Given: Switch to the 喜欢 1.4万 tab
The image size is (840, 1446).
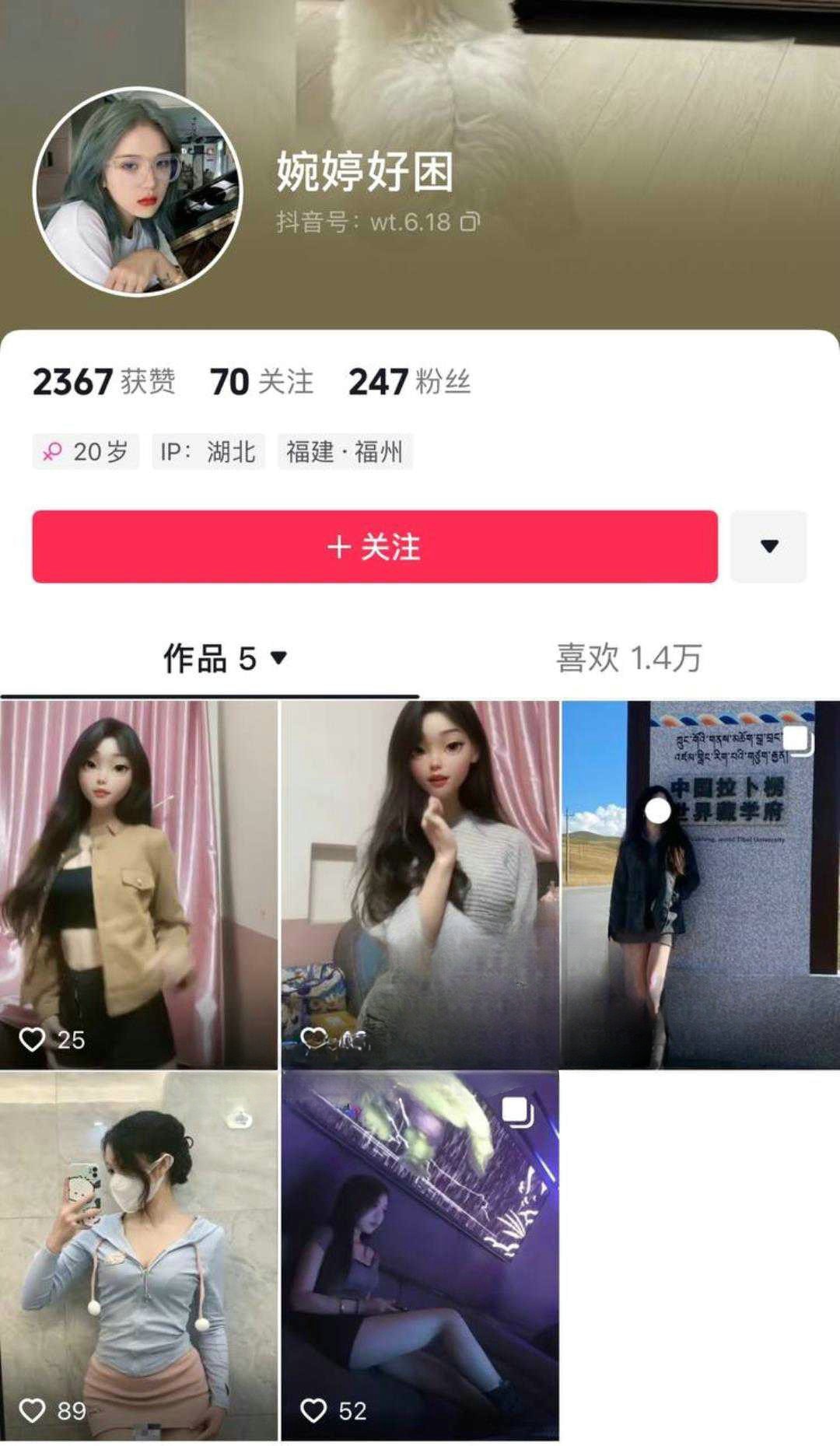Looking at the screenshot, I should point(628,658).
